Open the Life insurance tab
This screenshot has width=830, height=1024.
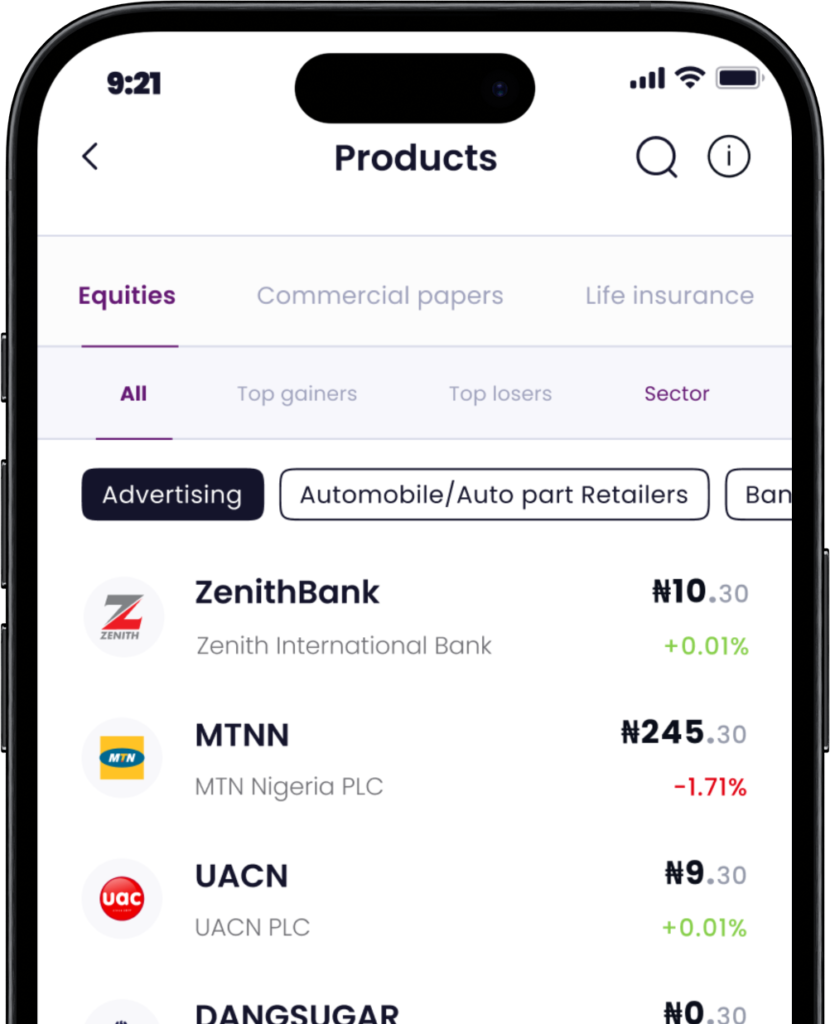pyautogui.click(x=669, y=296)
